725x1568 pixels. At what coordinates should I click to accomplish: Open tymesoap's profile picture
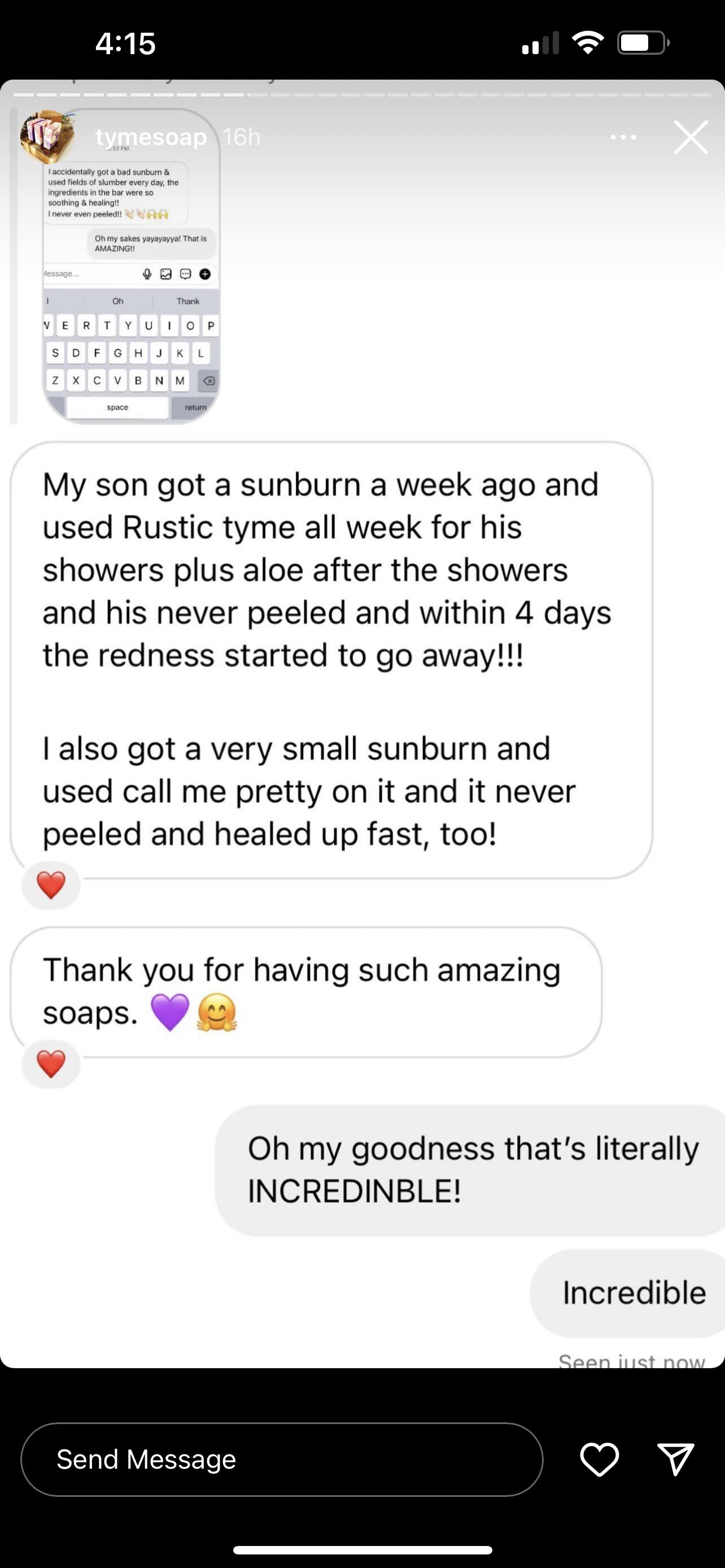[47, 137]
